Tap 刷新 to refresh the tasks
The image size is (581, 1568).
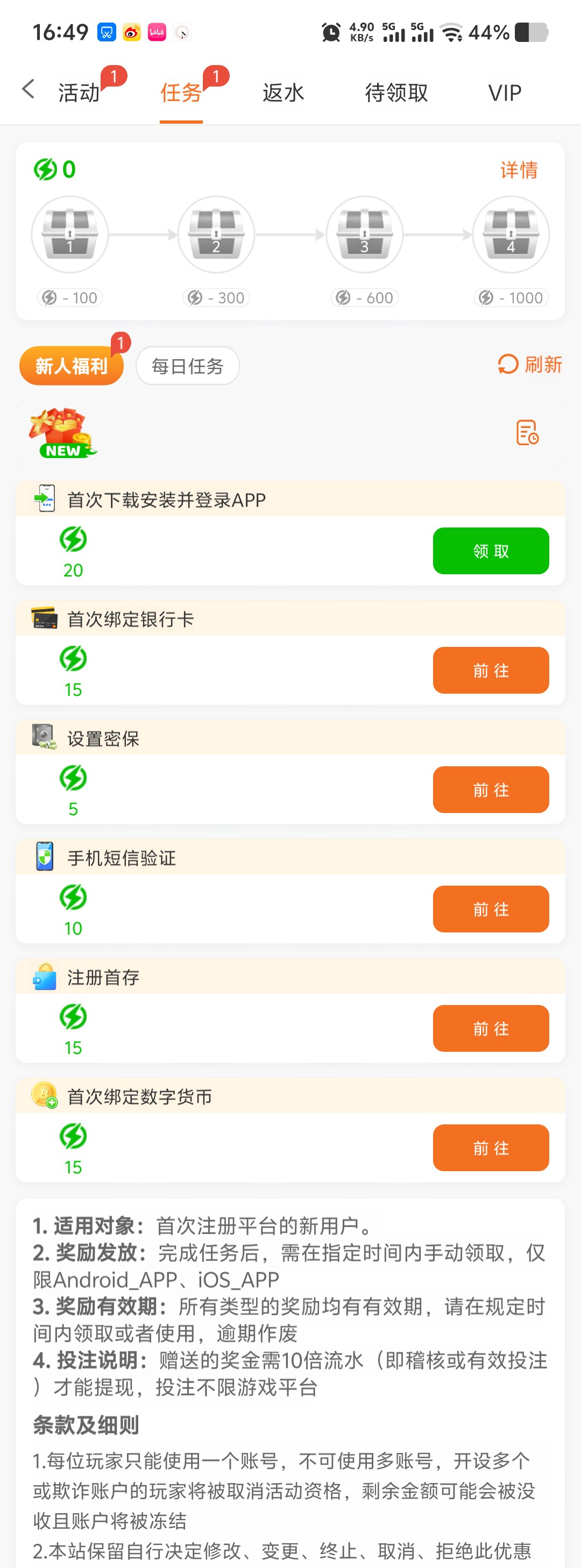click(x=530, y=365)
